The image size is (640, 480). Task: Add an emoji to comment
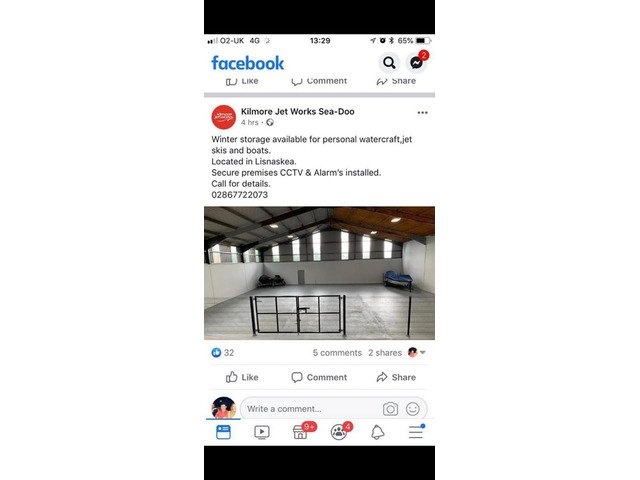click(x=412, y=409)
